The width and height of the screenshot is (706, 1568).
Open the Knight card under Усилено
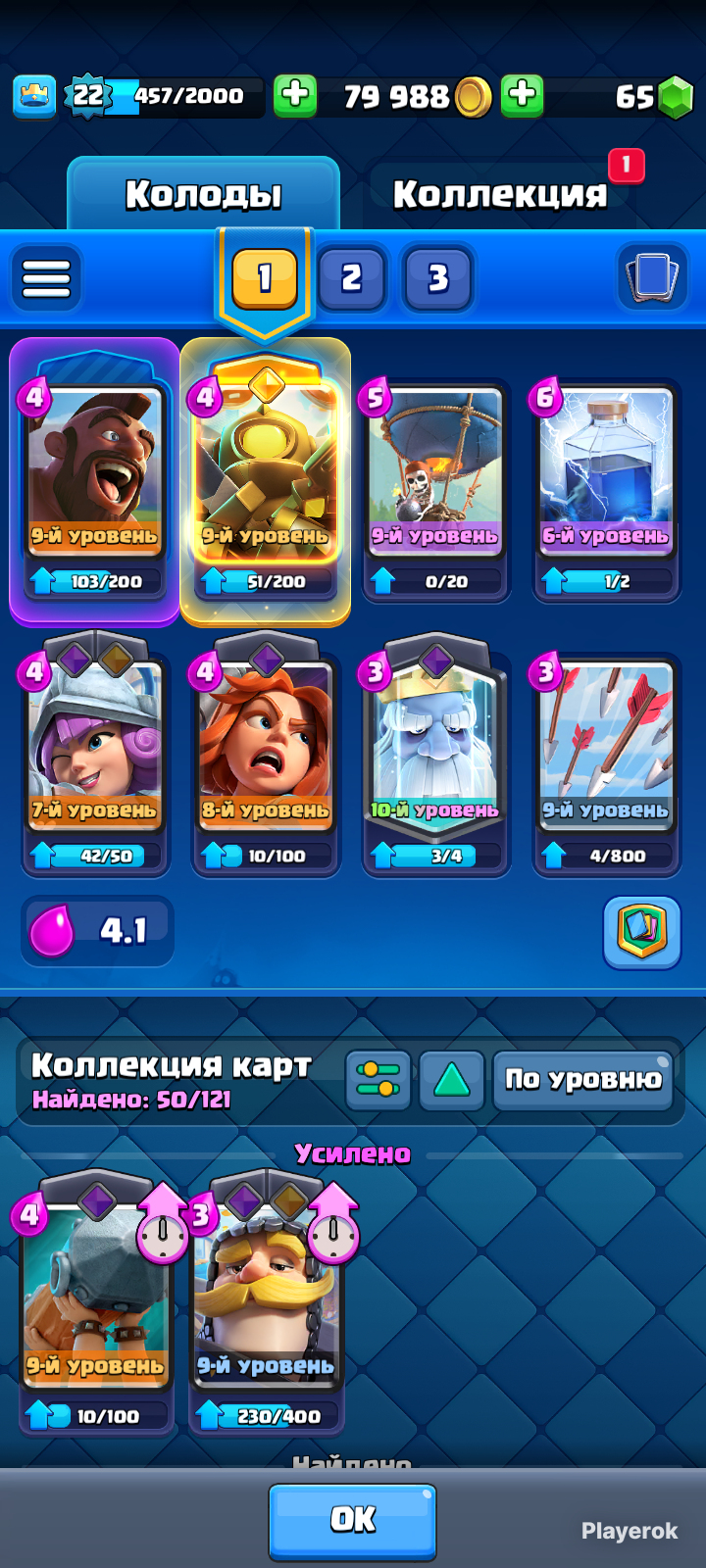[x=265, y=1294]
